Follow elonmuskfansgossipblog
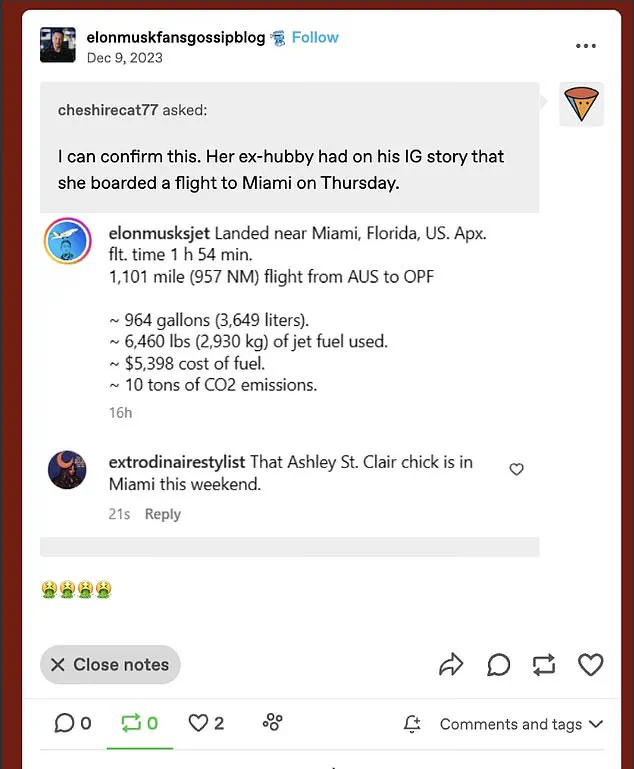The height and width of the screenshot is (769, 634). pos(315,37)
